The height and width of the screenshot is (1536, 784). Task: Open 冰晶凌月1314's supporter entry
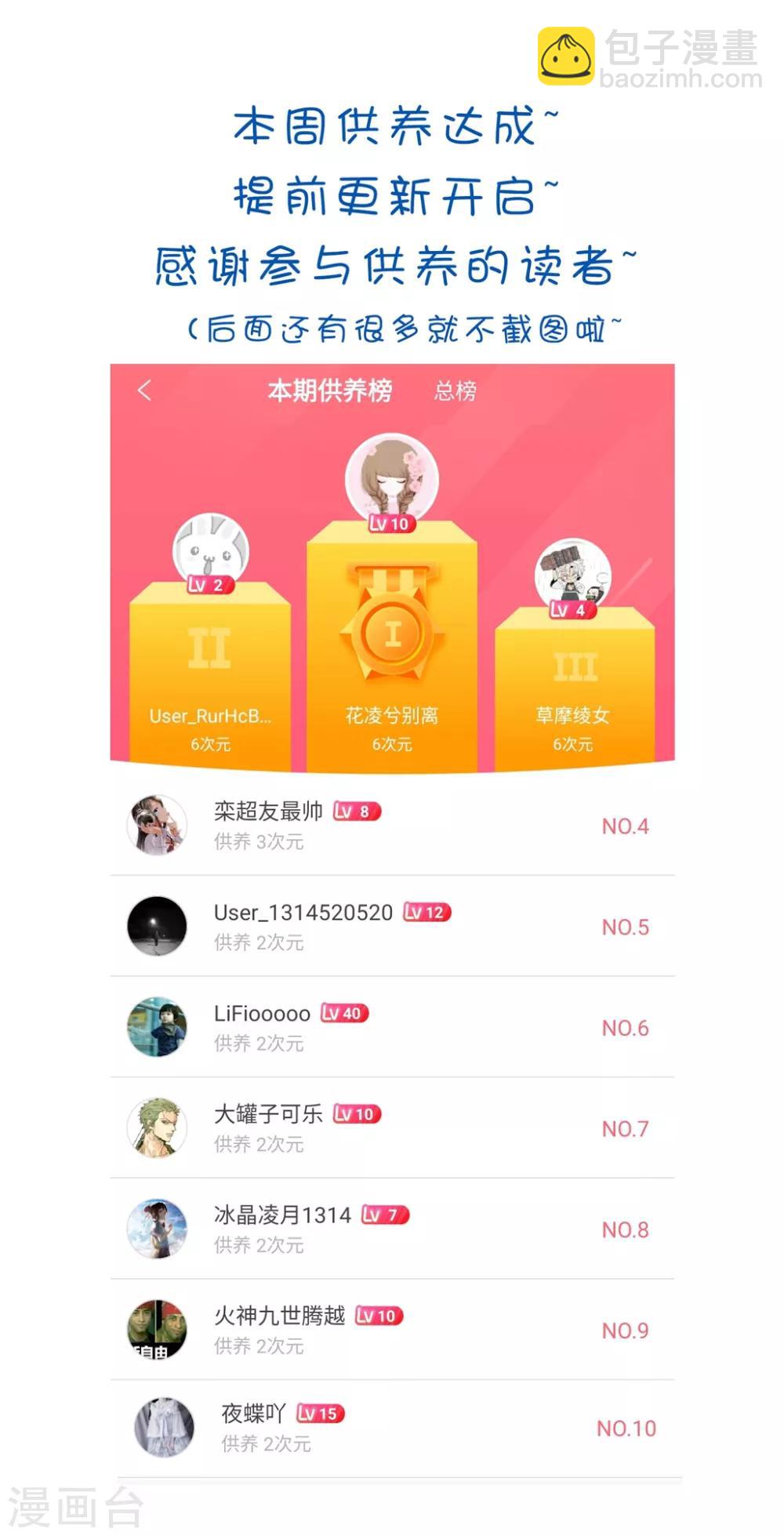(392, 1229)
